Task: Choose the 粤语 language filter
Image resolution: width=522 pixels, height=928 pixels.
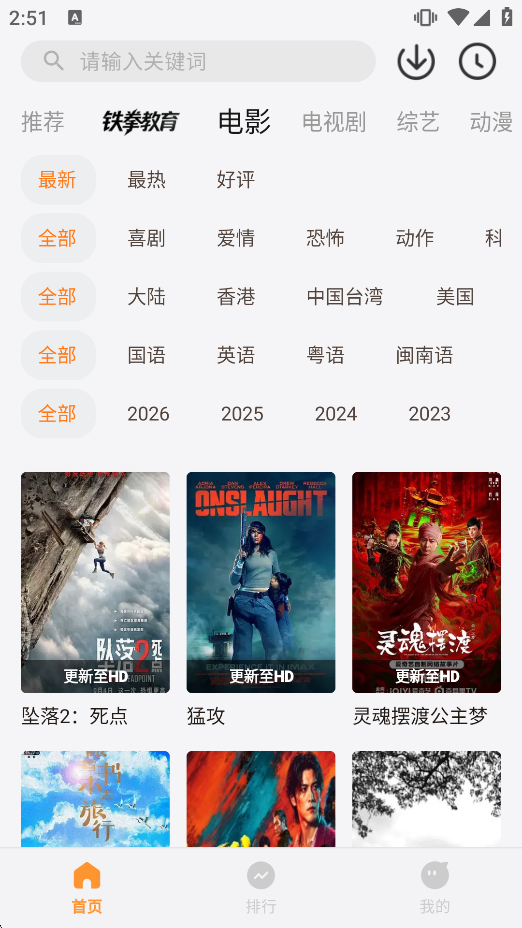Action: (x=325, y=355)
